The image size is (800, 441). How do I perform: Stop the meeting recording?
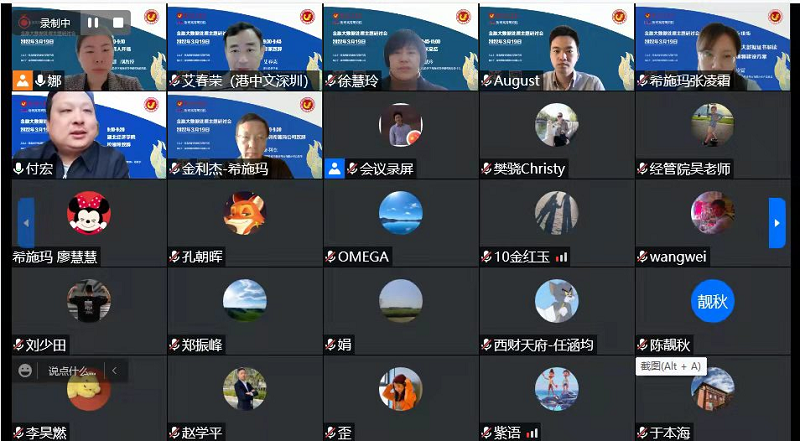pos(118,22)
